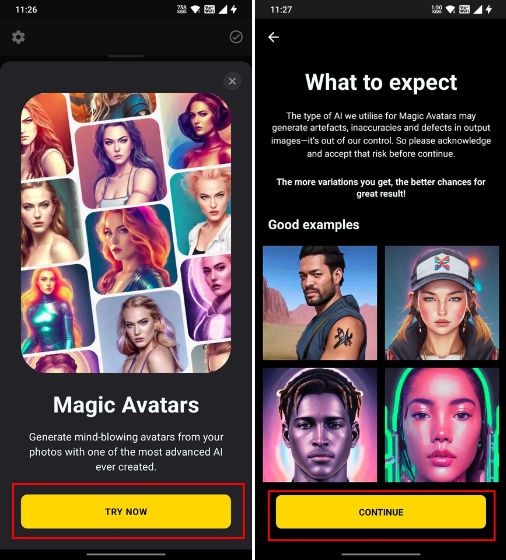Image resolution: width=506 pixels, height=560 pixels.
Task: Close the Magic Avatars popup
Action: [x=232, y=81]
